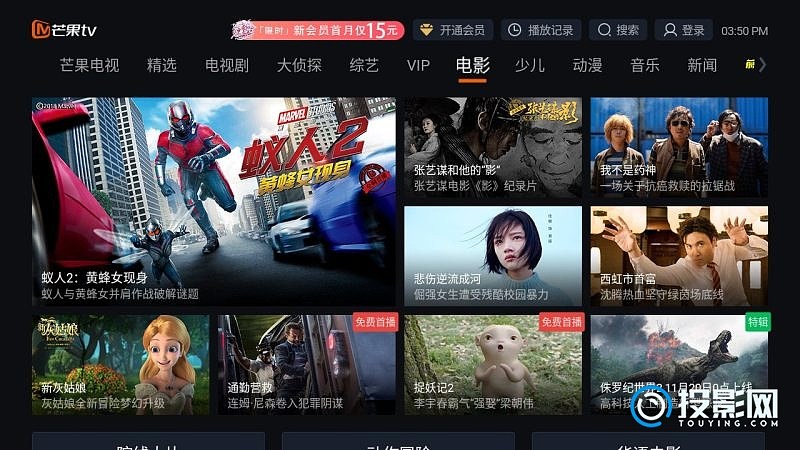Open the 蚁人2：黄蜂女现身 movie card

[214, 200]
